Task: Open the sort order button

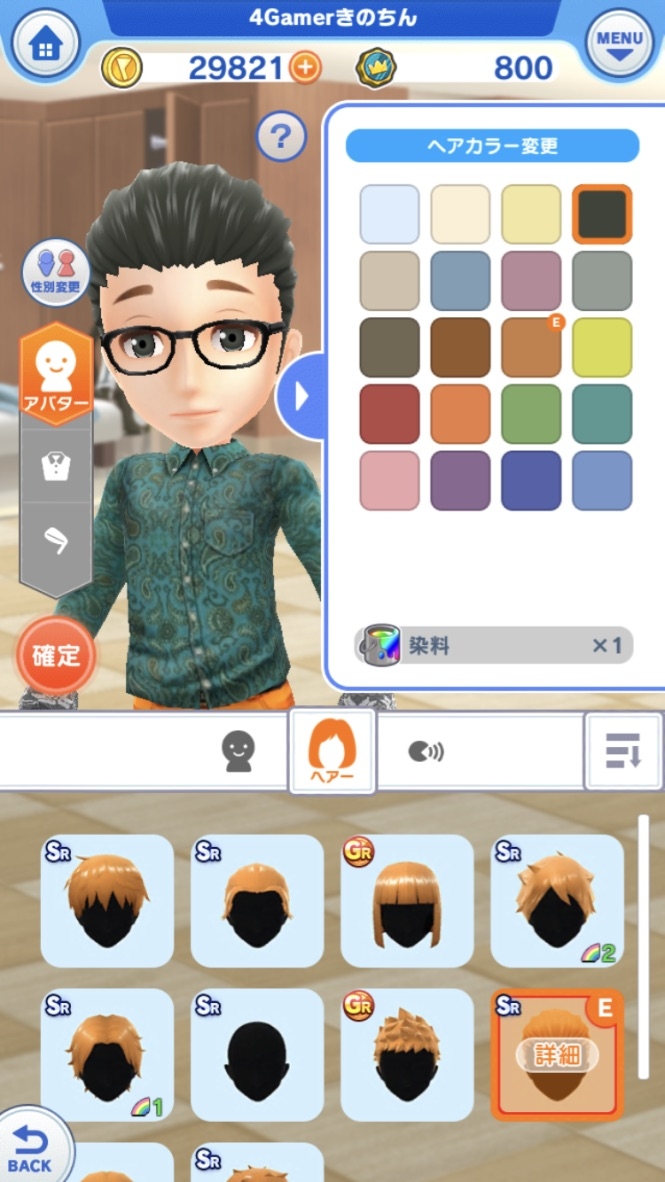Action: [621, 751]
